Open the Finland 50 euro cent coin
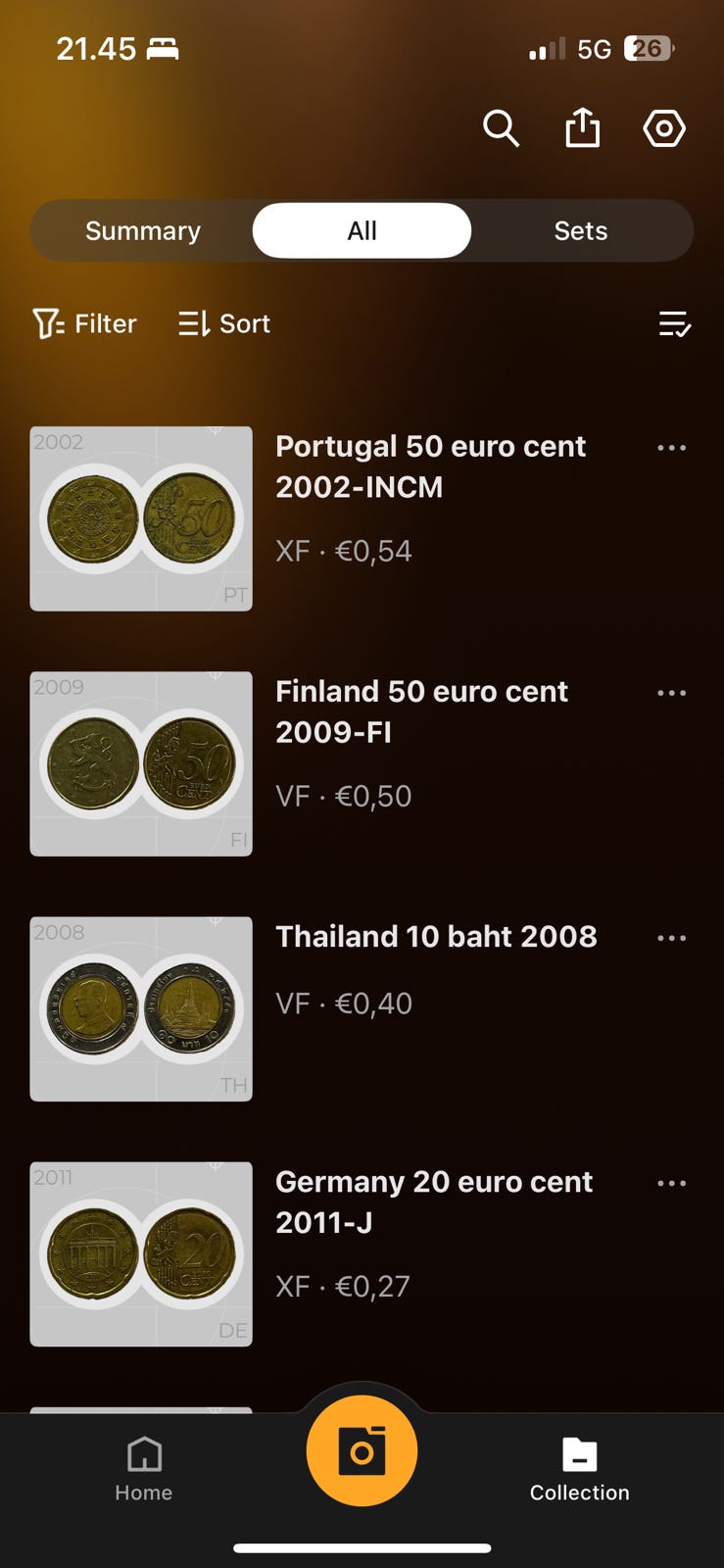The image size is (724, 1568). tap(421, 711)
